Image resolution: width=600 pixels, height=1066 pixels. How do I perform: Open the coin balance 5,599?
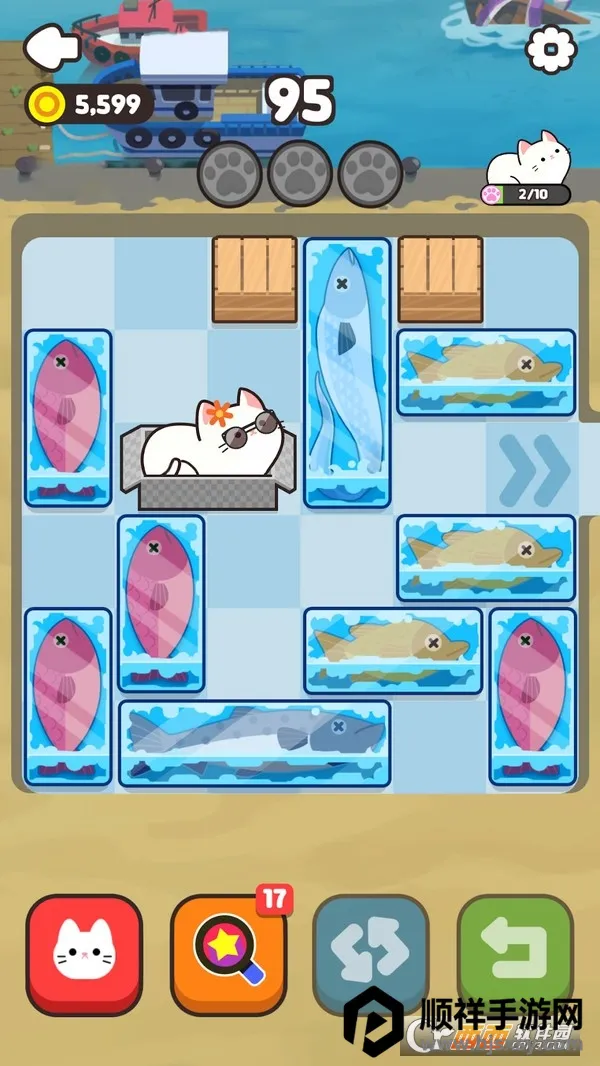(x=90, y=103)
